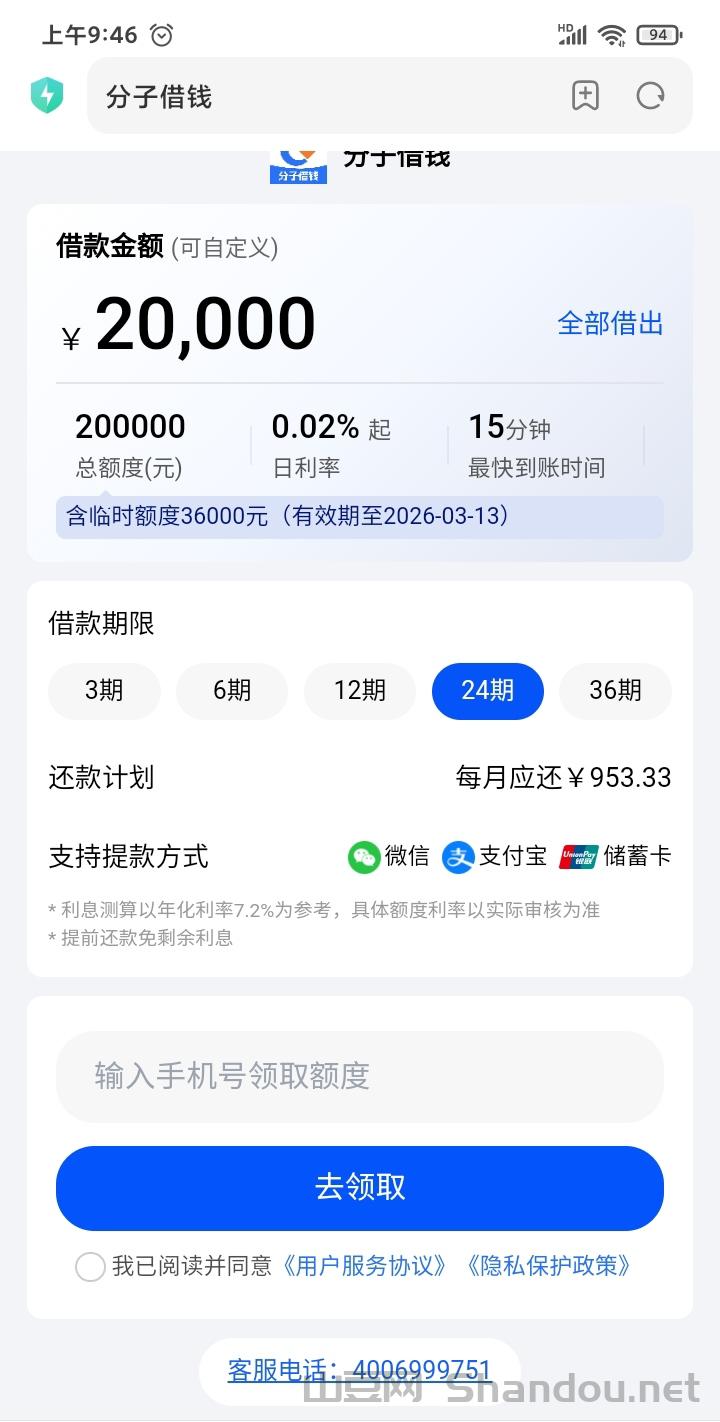Call customer service 4006999751
This screenshot has width=720, height=1422.
click(x=360, y=1370)
